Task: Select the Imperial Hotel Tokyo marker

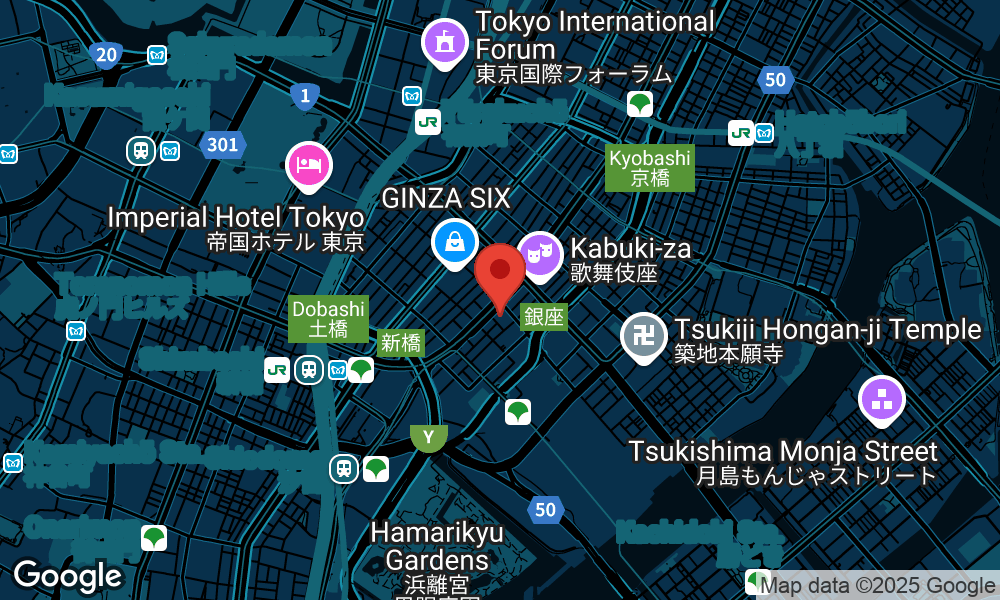Action: [309, 165]
